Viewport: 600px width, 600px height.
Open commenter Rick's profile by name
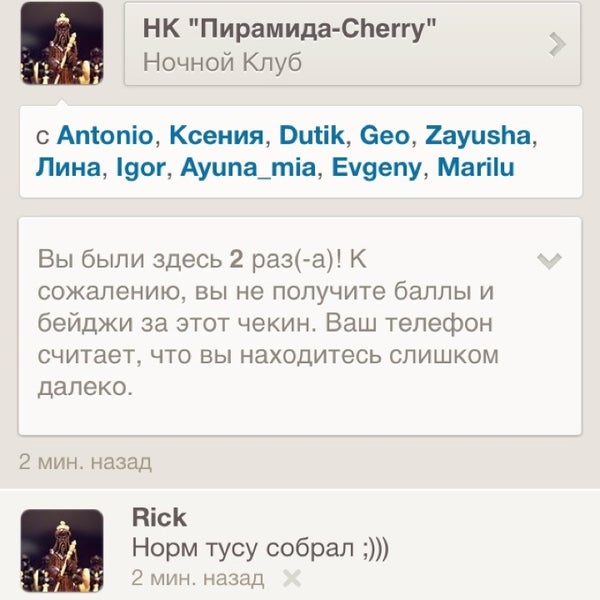[159, 517]
